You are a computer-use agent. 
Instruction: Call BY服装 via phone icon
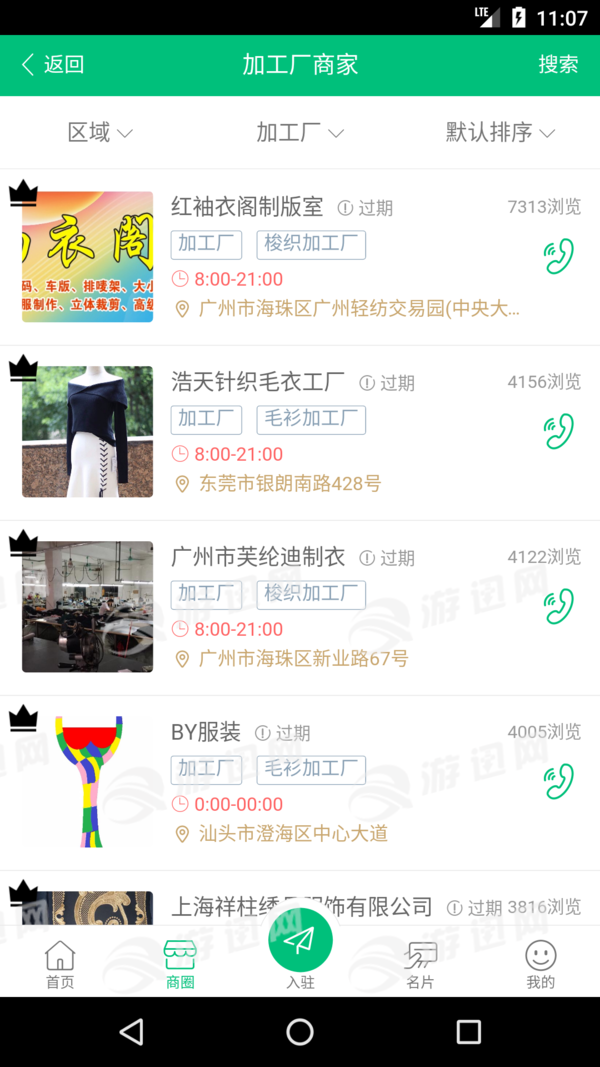(x=559, y=782)
